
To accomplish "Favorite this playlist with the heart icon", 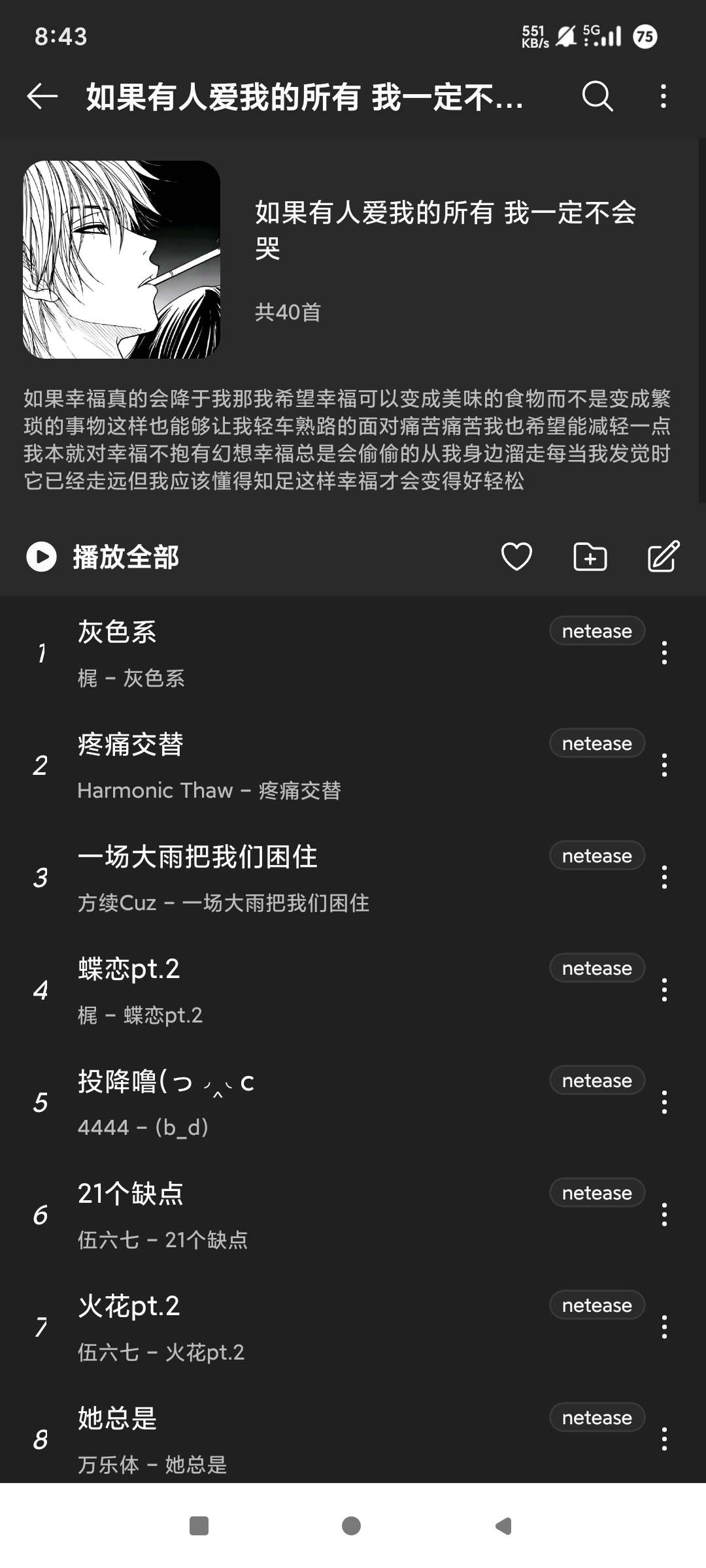I will pyautogui.click(x=516, y=557).
